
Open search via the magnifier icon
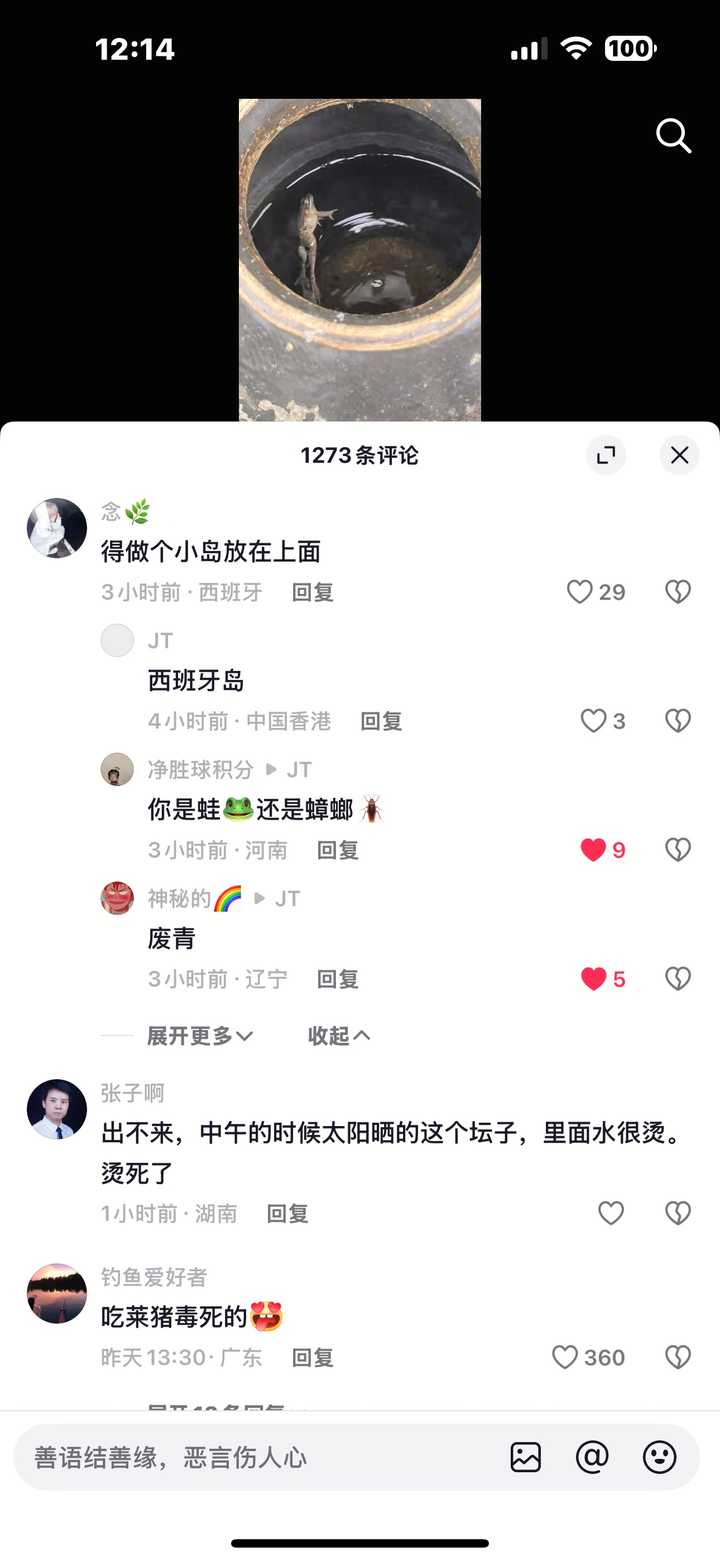(673, 135)
